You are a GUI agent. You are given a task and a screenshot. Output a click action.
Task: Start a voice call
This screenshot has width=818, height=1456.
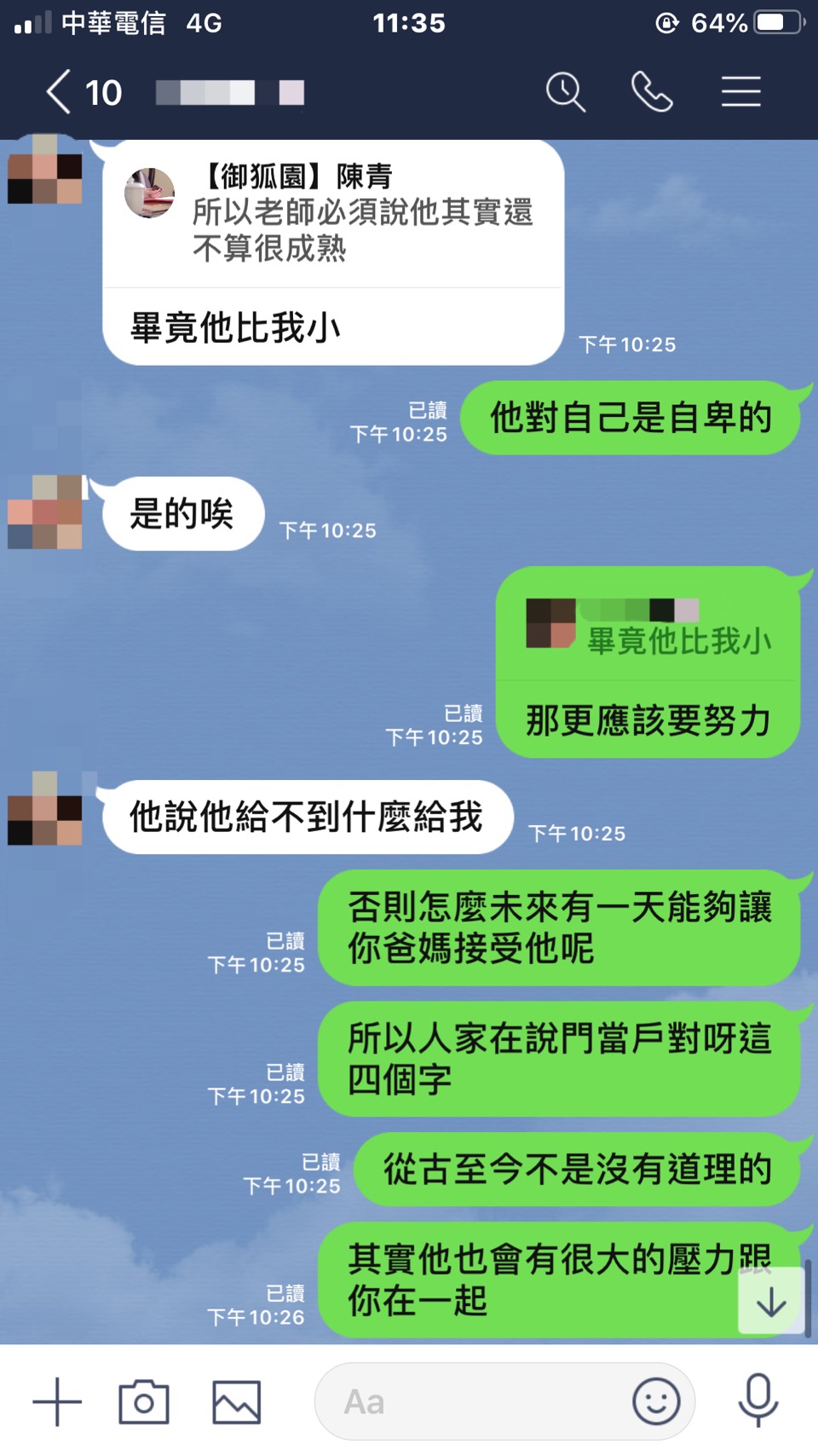[652, 92]
